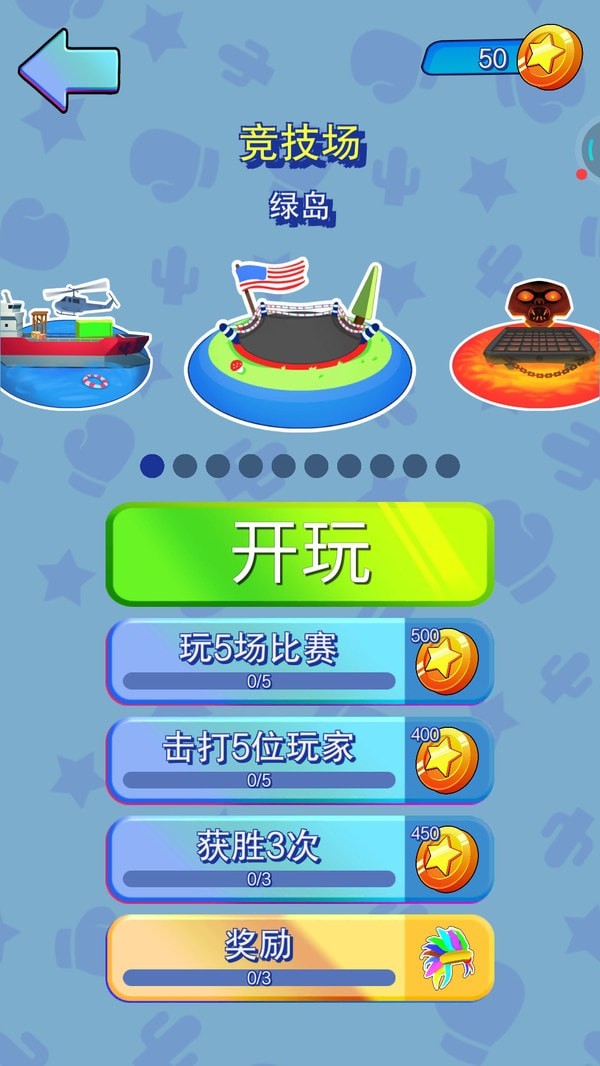
Task: Choose the green island arena
Action: [299, 345]
